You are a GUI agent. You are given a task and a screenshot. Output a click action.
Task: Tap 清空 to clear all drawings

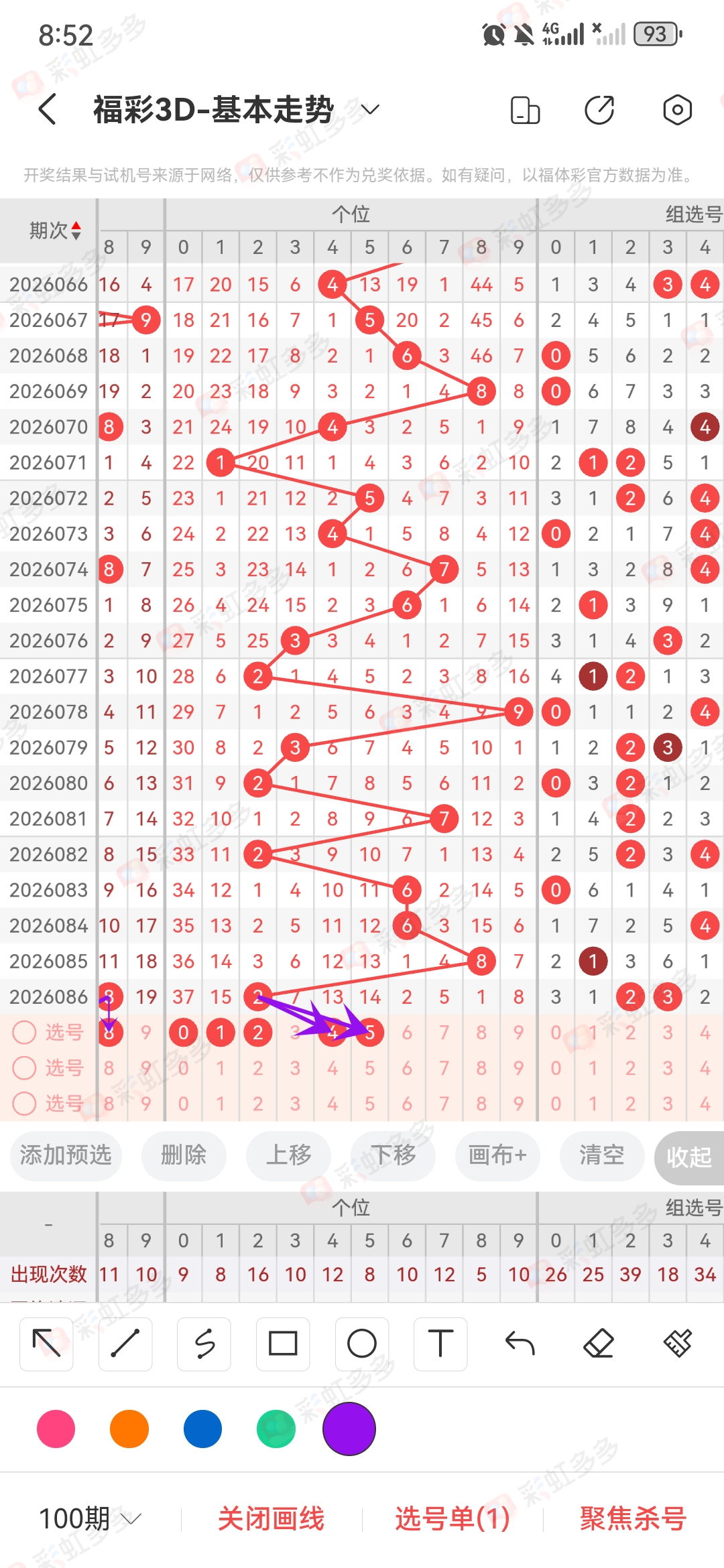click(601, 1156)
